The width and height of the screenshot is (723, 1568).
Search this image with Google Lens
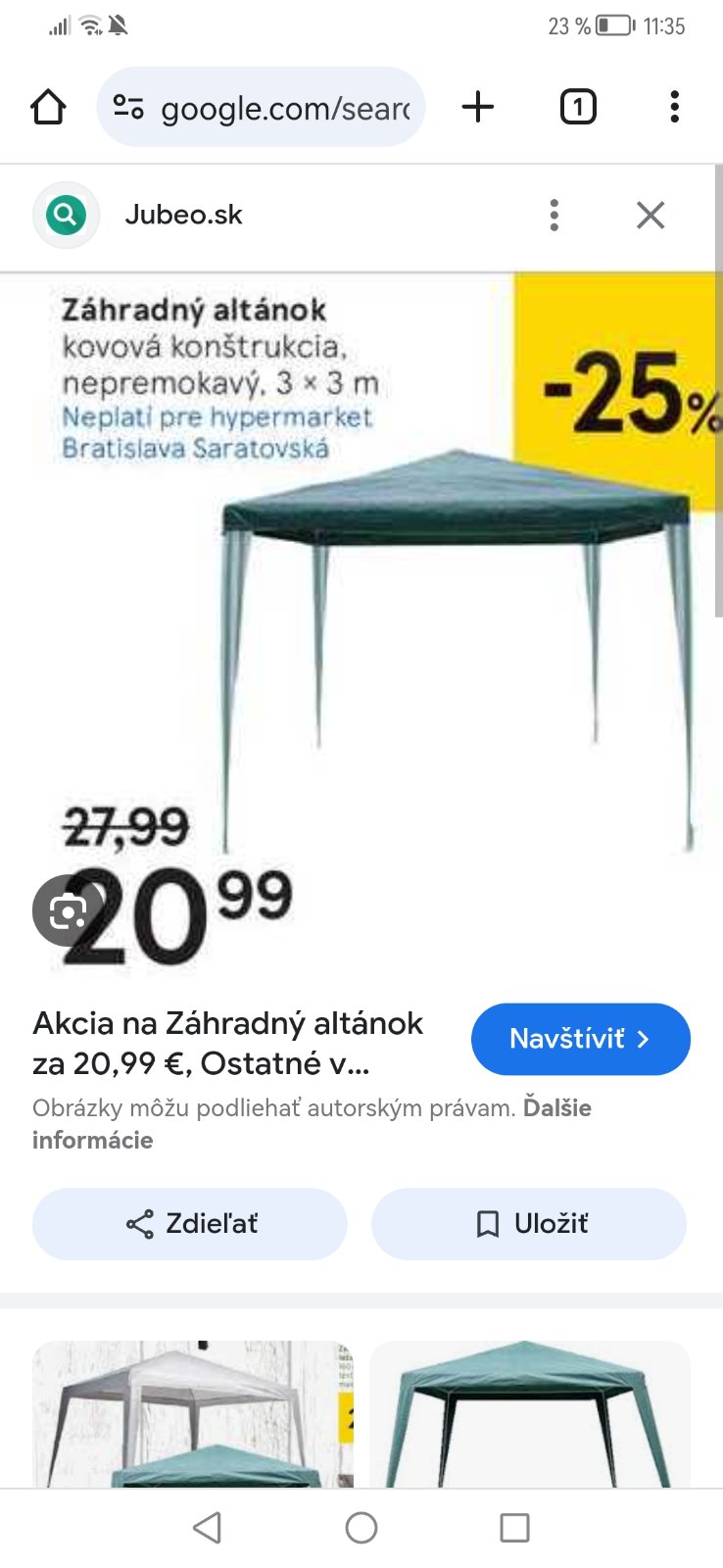pyautogui.click(x=67, y=910)
